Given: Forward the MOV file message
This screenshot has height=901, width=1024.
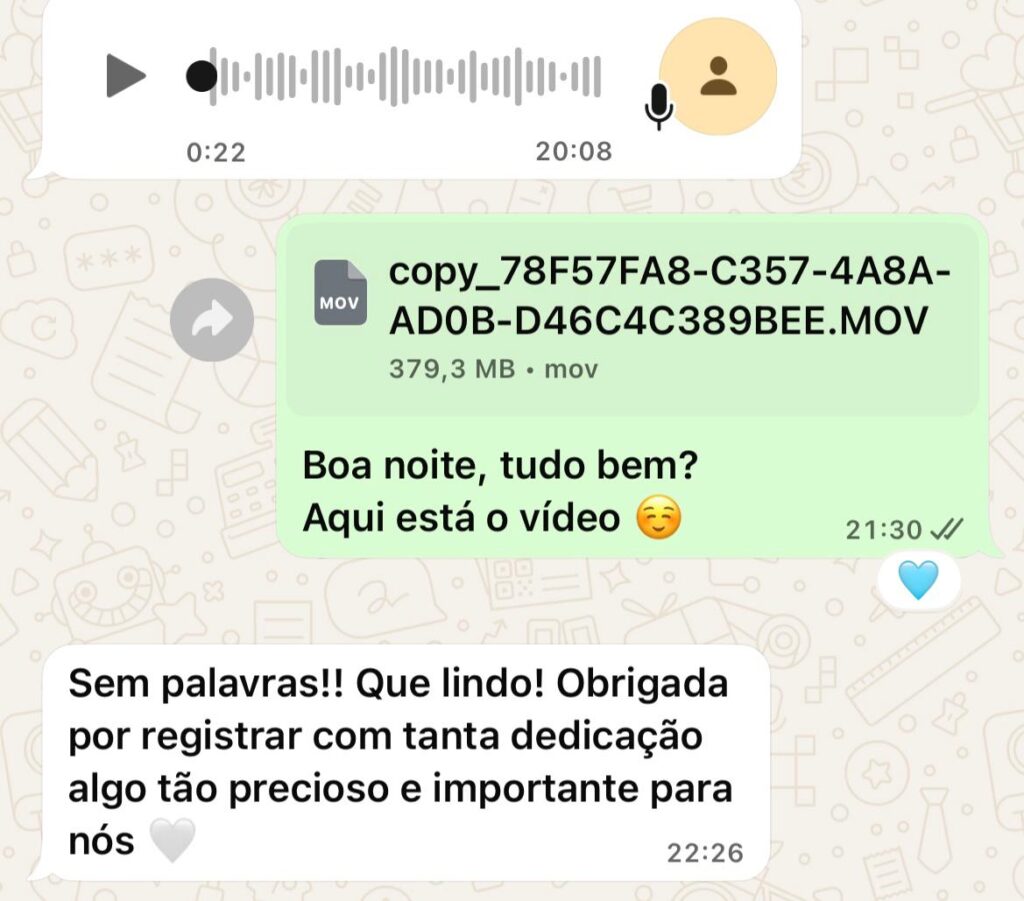Looking at the screenshot, I should click(211, 319).
